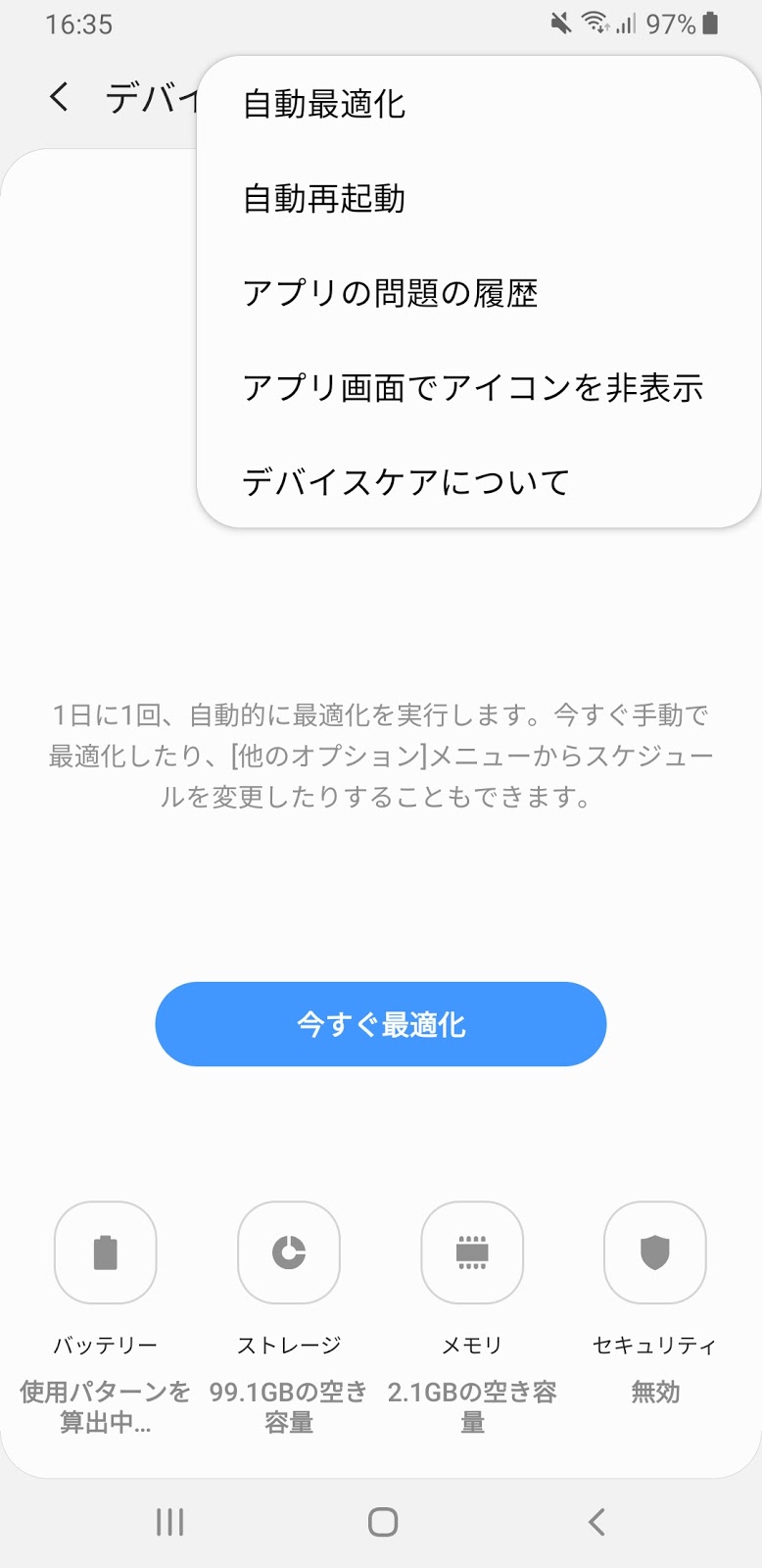Open recent apps from navigation bar
Image resolution: width=762 pixels, height=1568 pixels.
[169, 1522]
